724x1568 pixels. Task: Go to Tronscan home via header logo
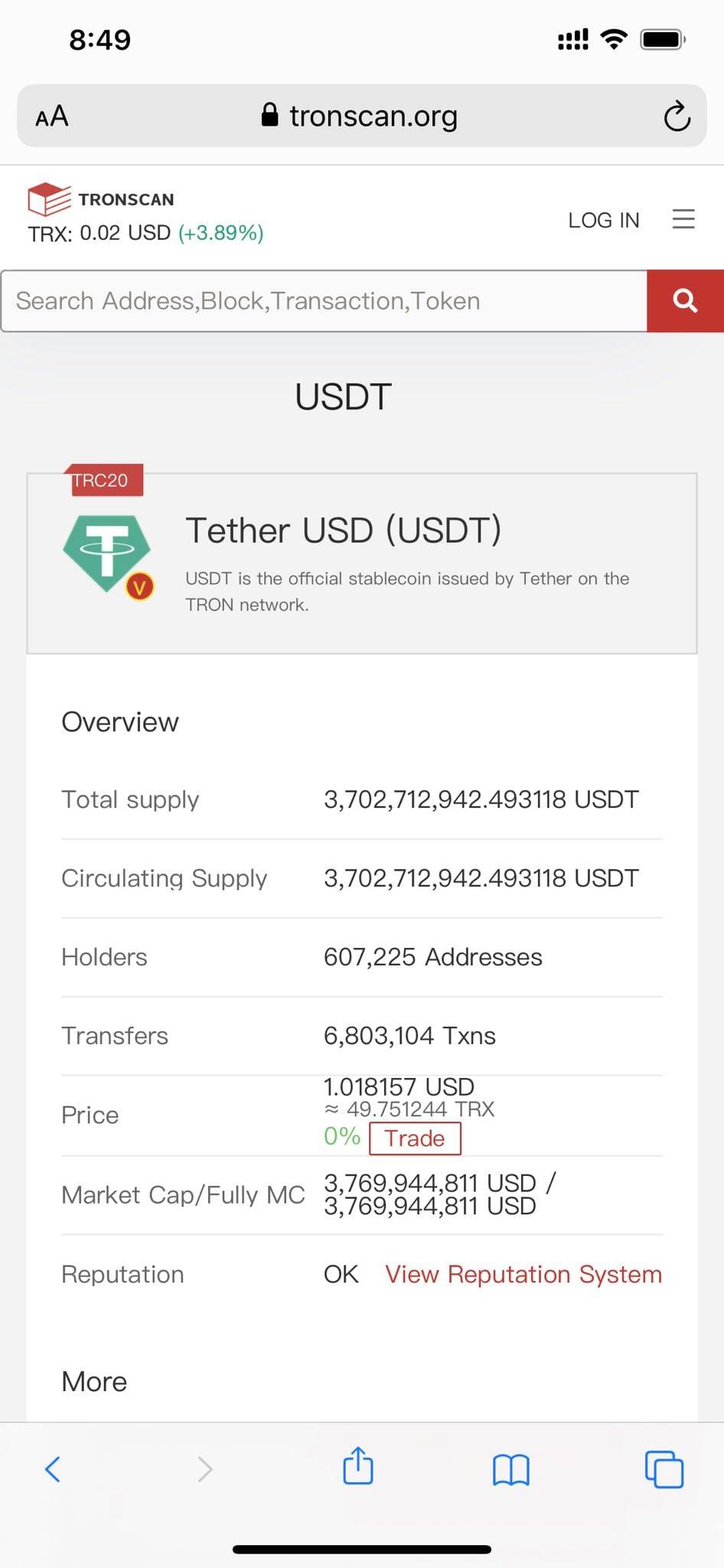101,199
